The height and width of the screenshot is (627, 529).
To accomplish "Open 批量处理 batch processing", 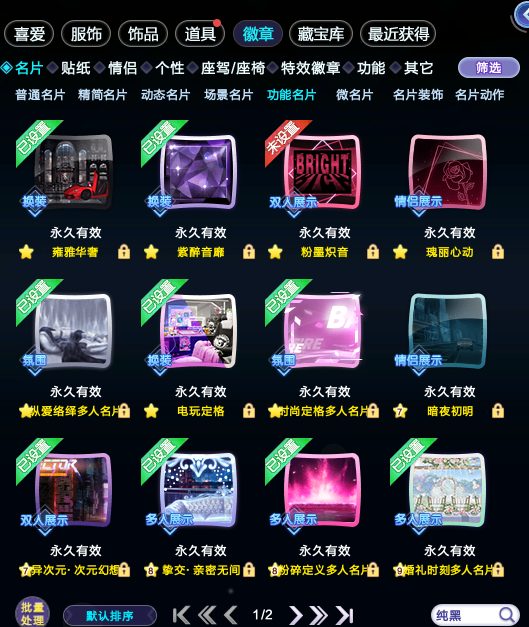I will point(32,613).
